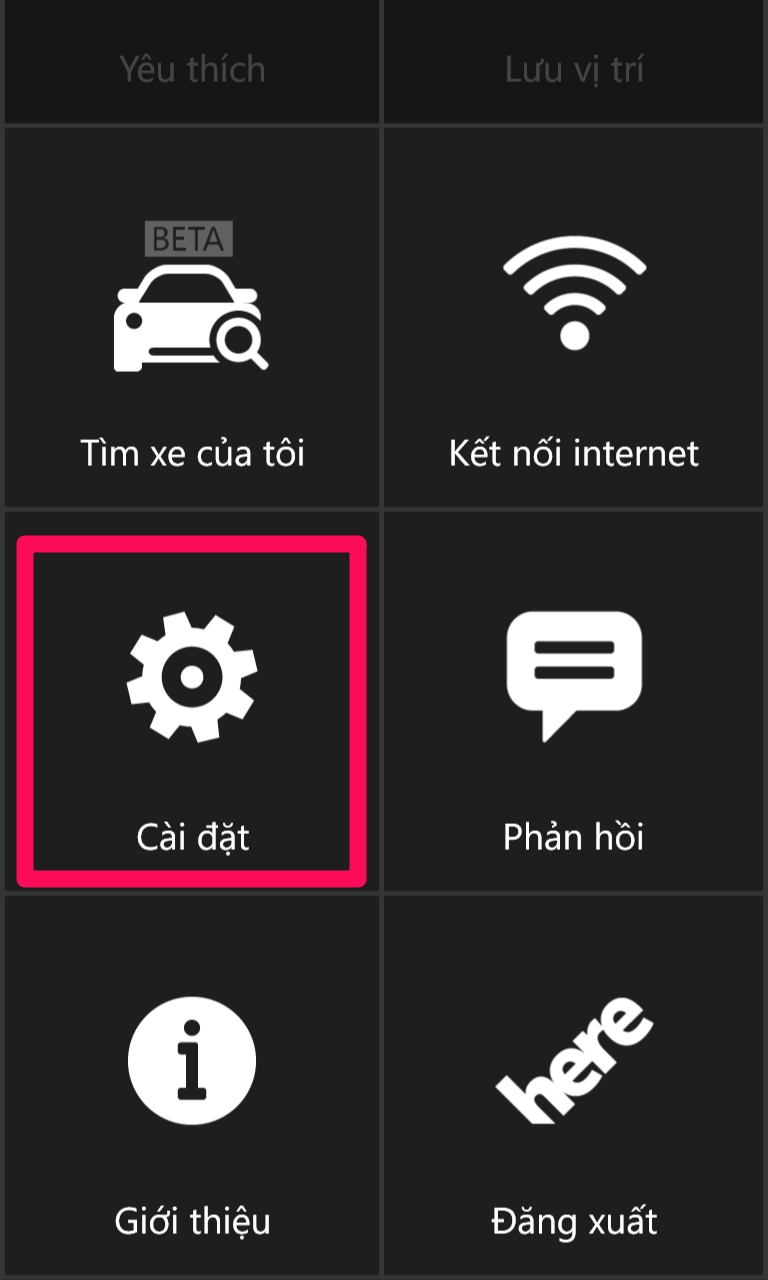Open Phản hồi feedback
768x1280 pixels.
click(574, 712)
